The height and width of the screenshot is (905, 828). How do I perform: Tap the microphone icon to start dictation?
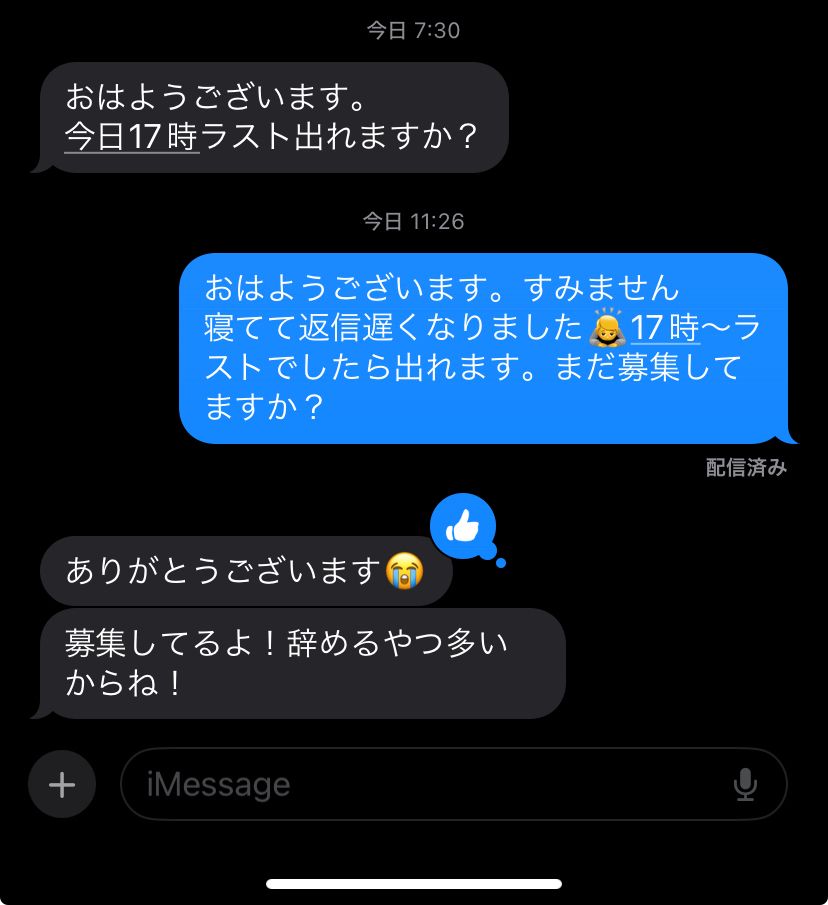(x=747, y=784)
